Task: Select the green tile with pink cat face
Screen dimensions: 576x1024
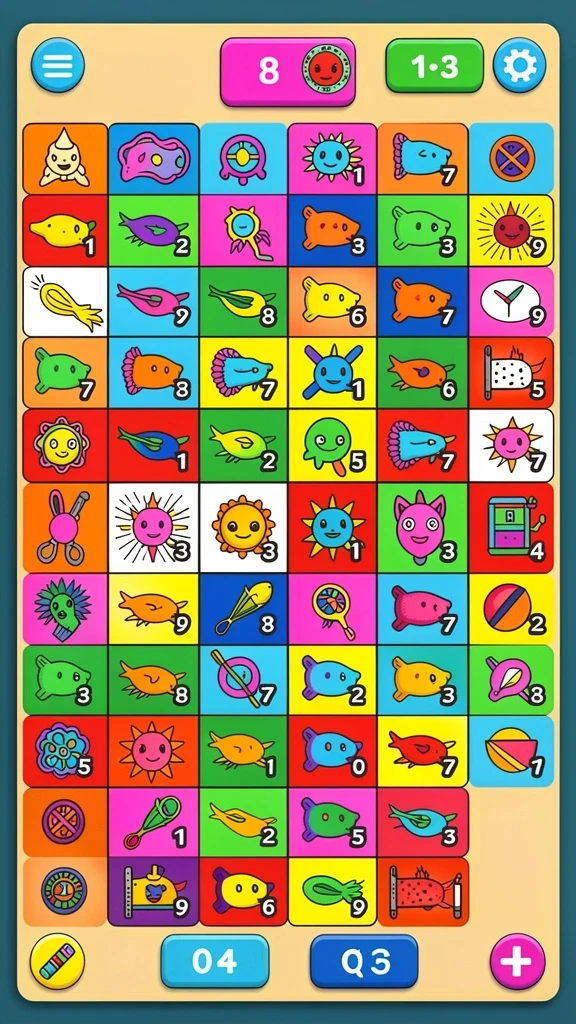Action: [x=423, y=528]
